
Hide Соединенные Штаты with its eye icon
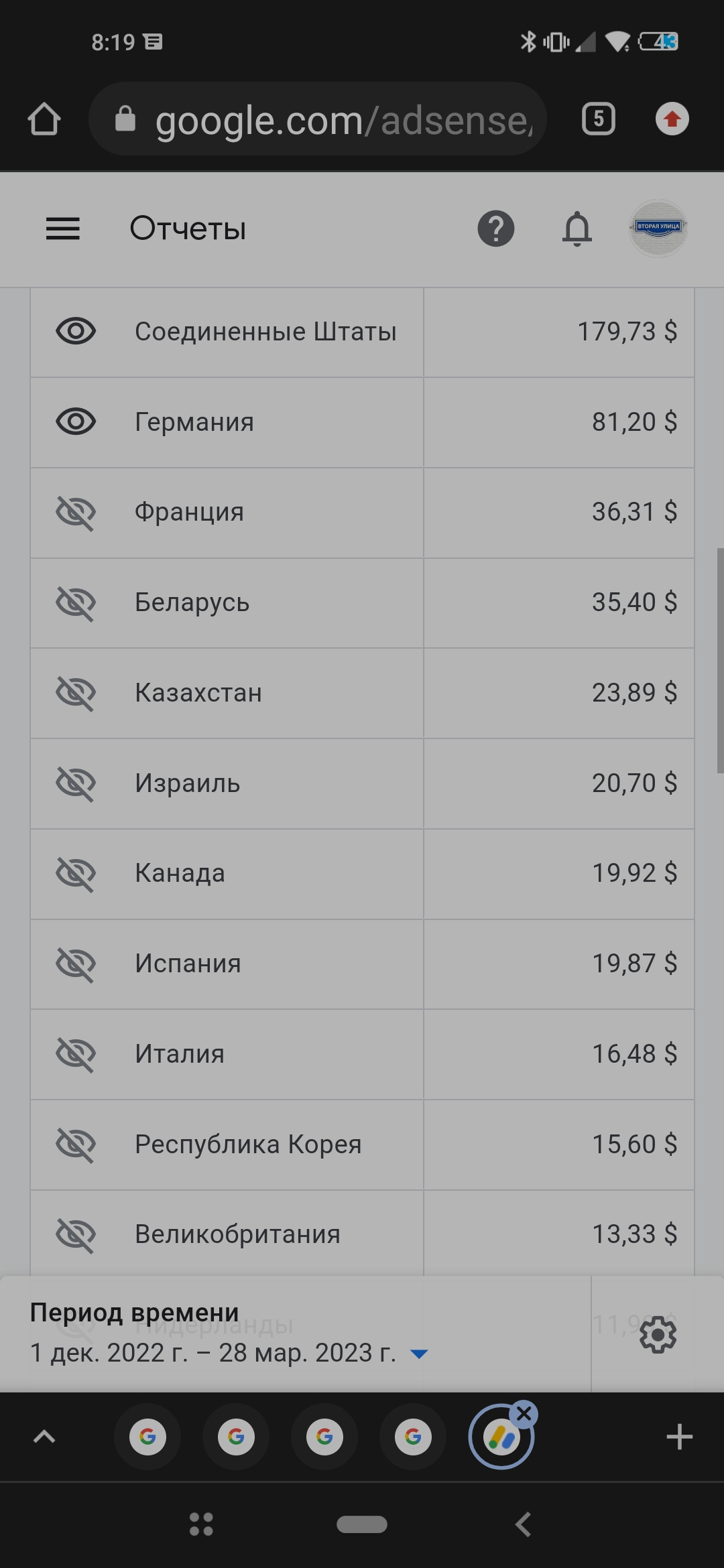[76, 332]
